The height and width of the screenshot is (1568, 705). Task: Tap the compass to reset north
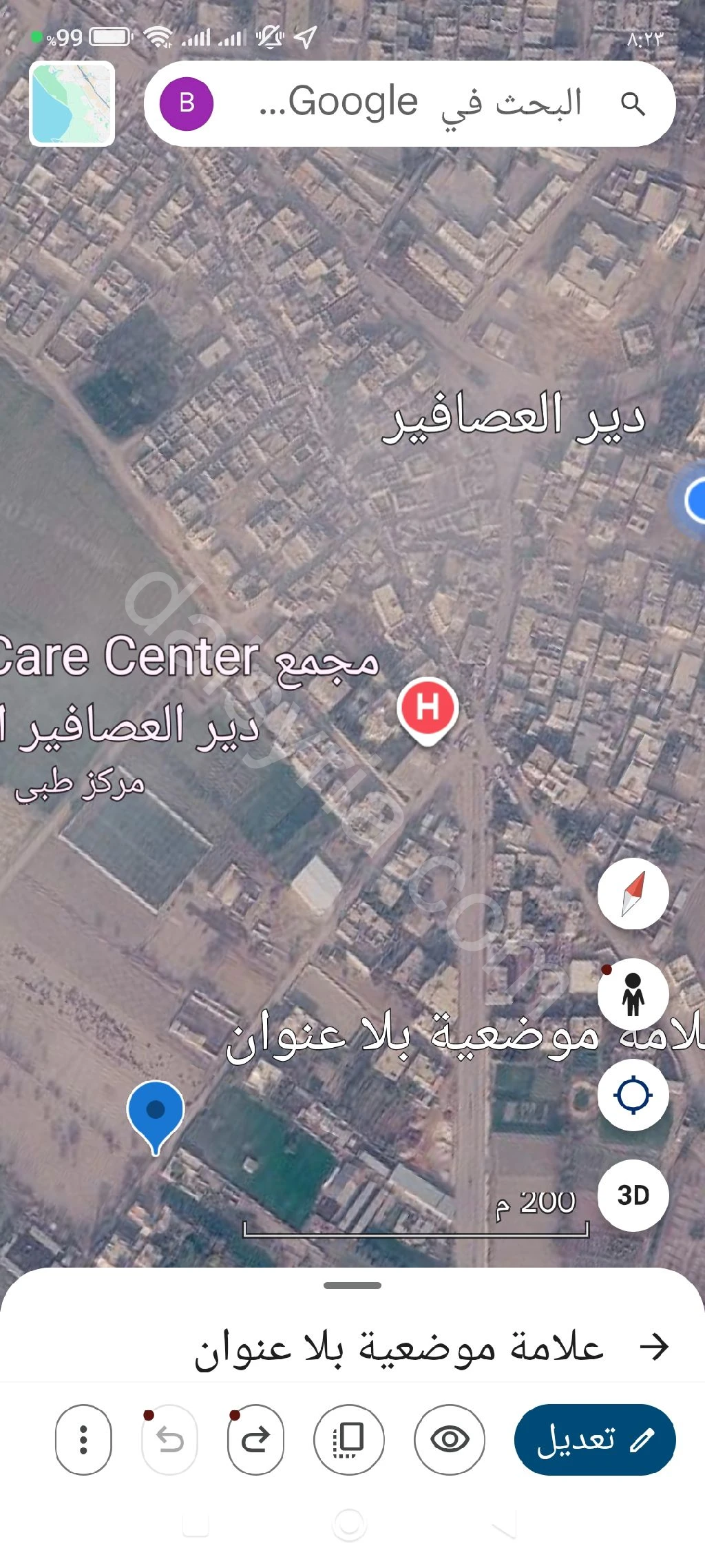[633, 894]
